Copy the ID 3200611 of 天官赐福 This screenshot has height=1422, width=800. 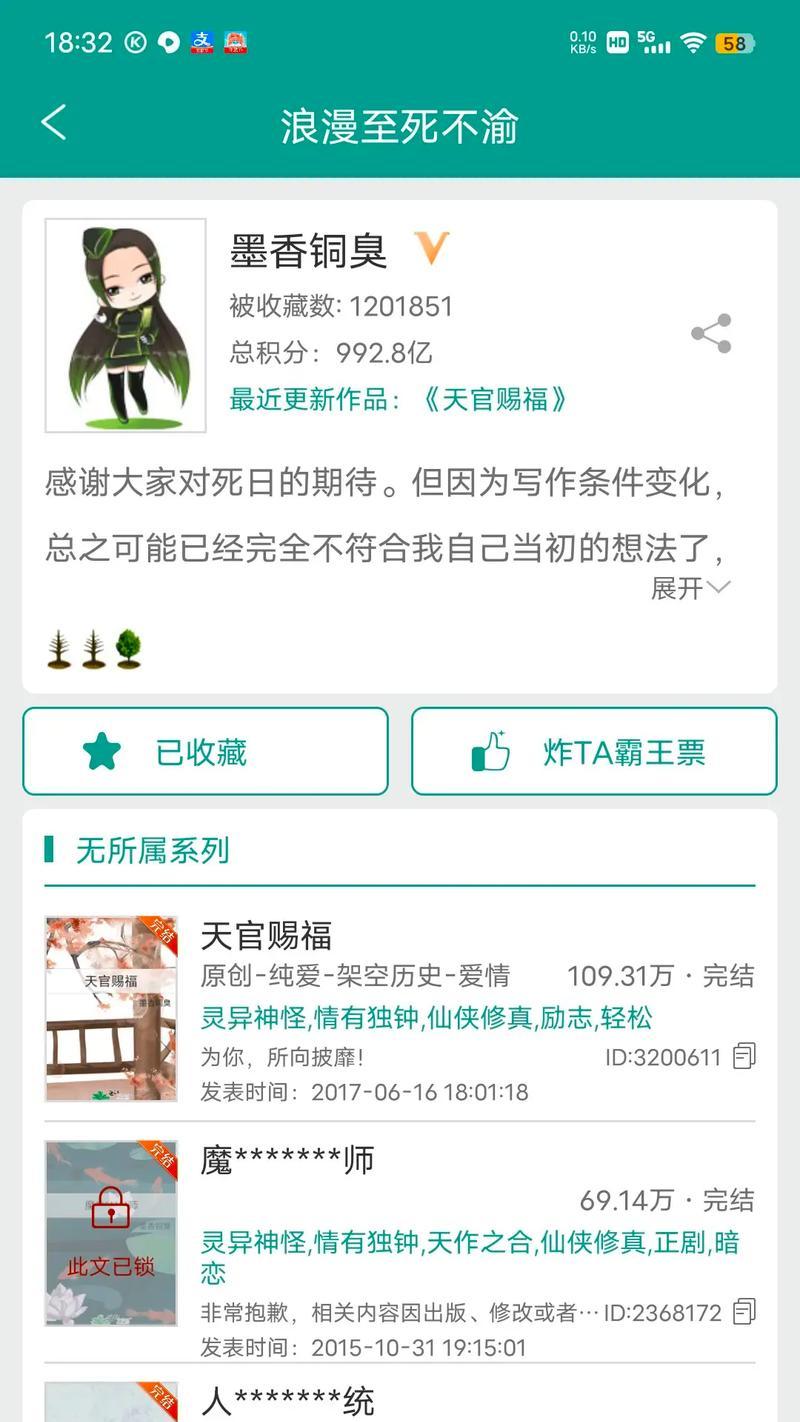[744, 1056]
